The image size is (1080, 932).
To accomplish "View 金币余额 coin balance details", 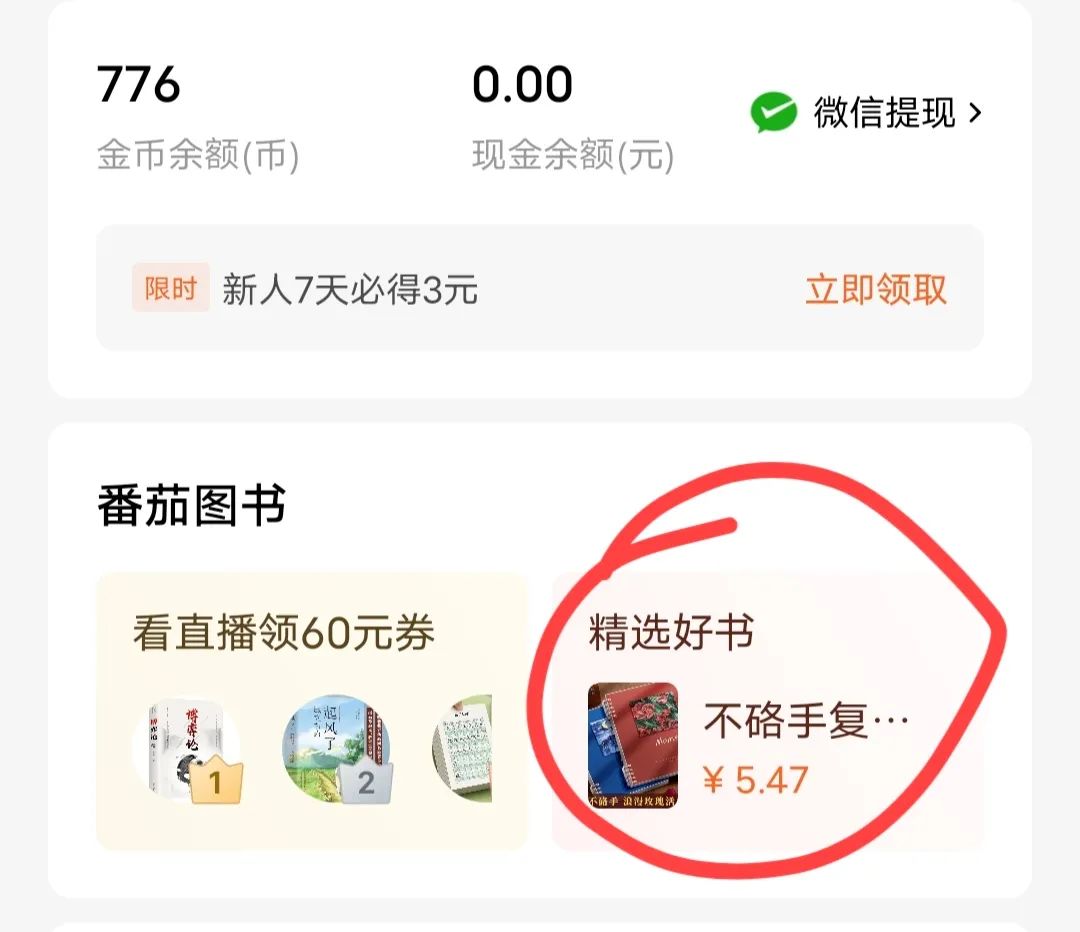I will [x=197, y=118].
